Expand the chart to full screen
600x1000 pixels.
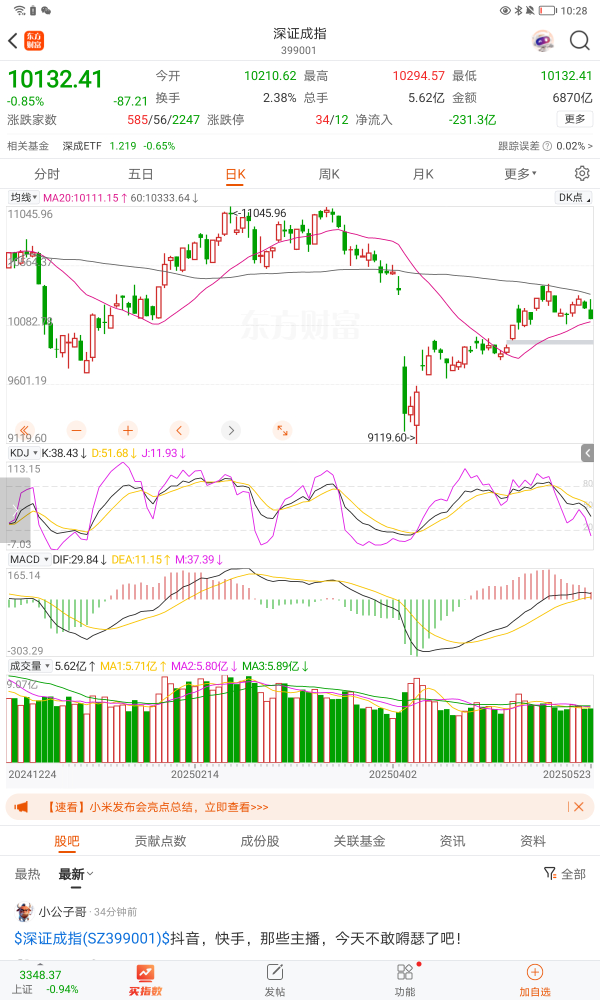tap(283, 431)
